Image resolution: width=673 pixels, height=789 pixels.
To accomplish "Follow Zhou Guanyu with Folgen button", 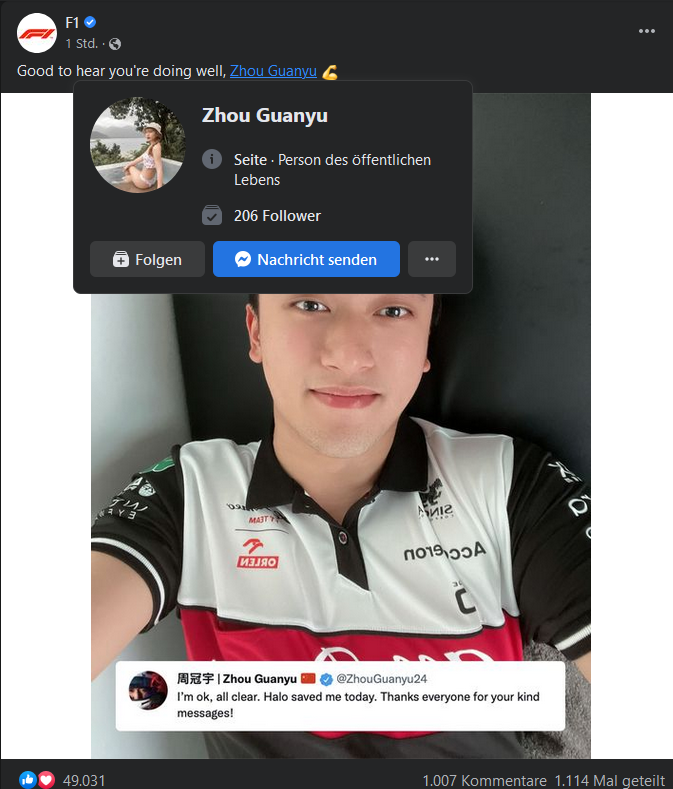I will click(147, 259).
